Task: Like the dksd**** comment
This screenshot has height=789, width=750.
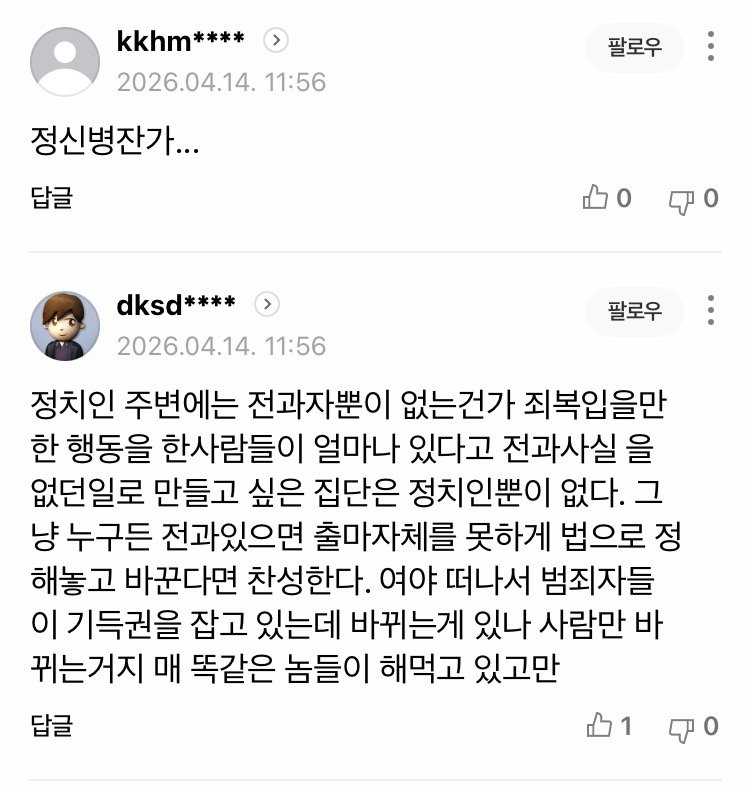Action: coord(599,725)
